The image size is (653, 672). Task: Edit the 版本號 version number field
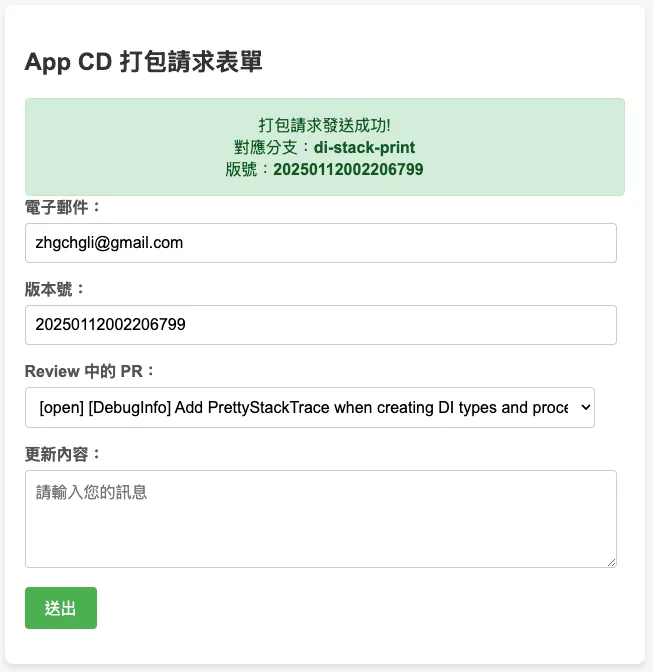pyautogui.click(x=320, y=325)
